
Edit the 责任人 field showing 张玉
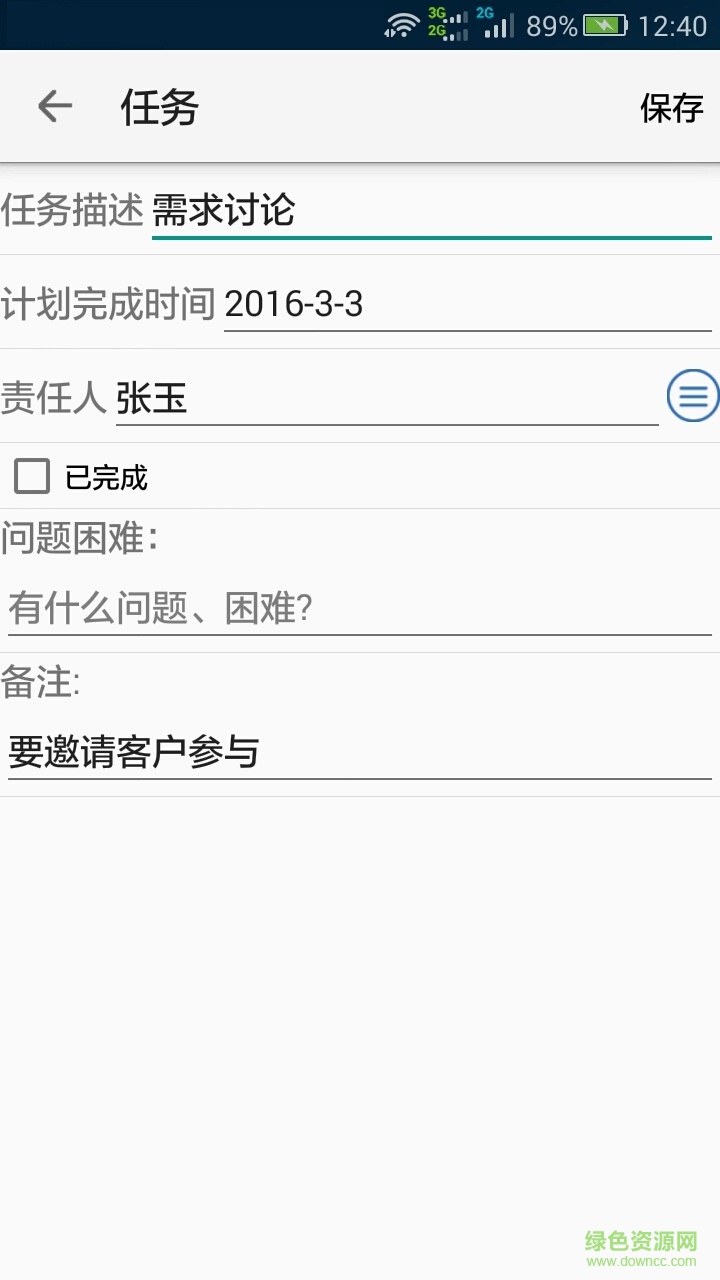386,399
